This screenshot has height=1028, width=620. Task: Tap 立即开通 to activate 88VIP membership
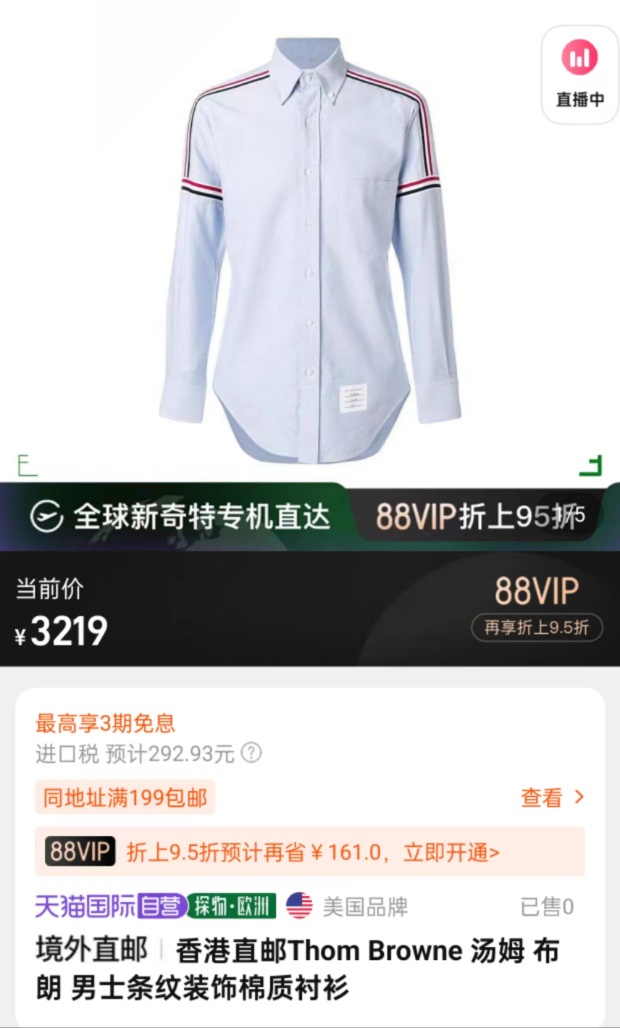click(x=451, y=852)
